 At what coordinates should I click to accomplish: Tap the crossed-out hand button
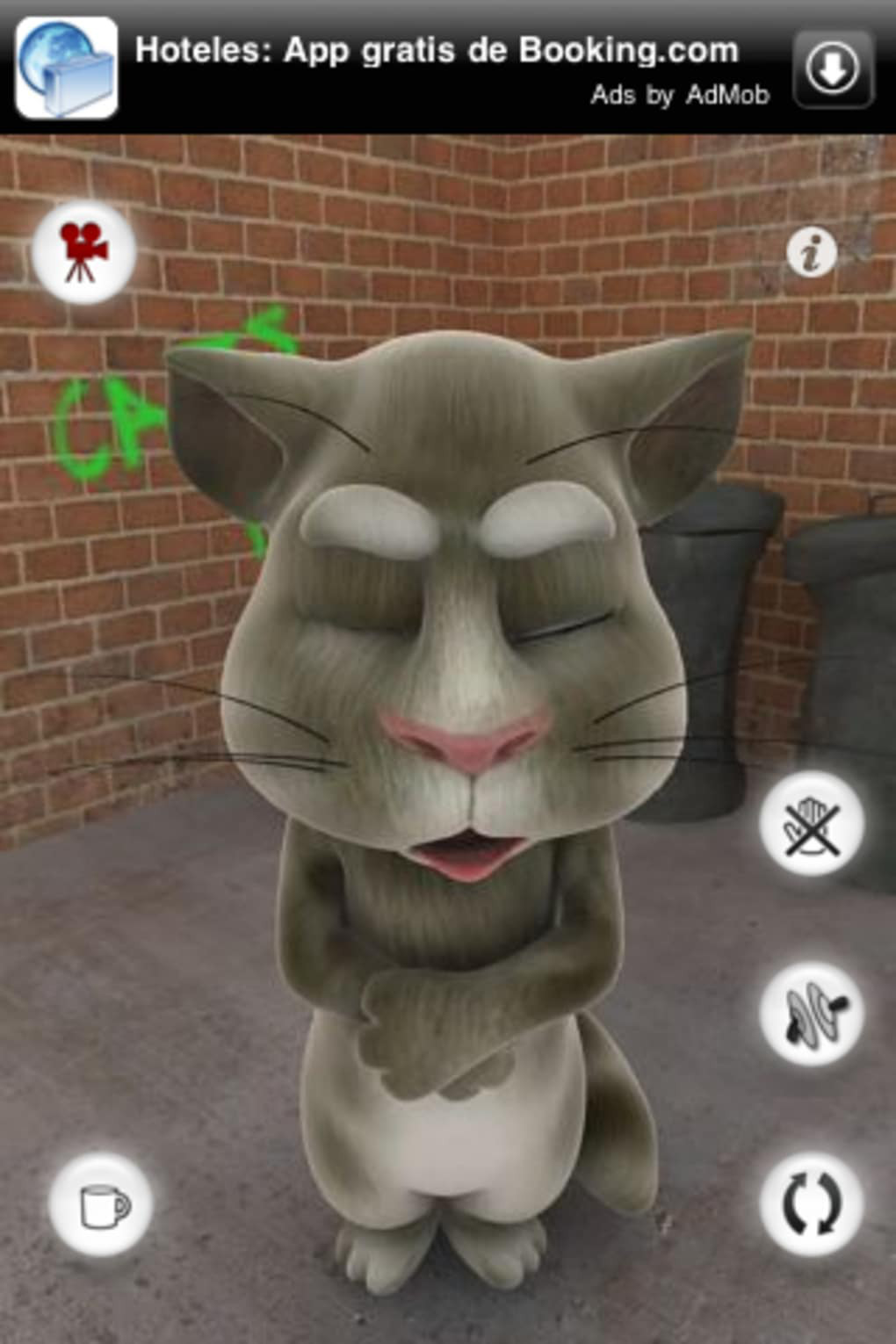click(811, 824)
